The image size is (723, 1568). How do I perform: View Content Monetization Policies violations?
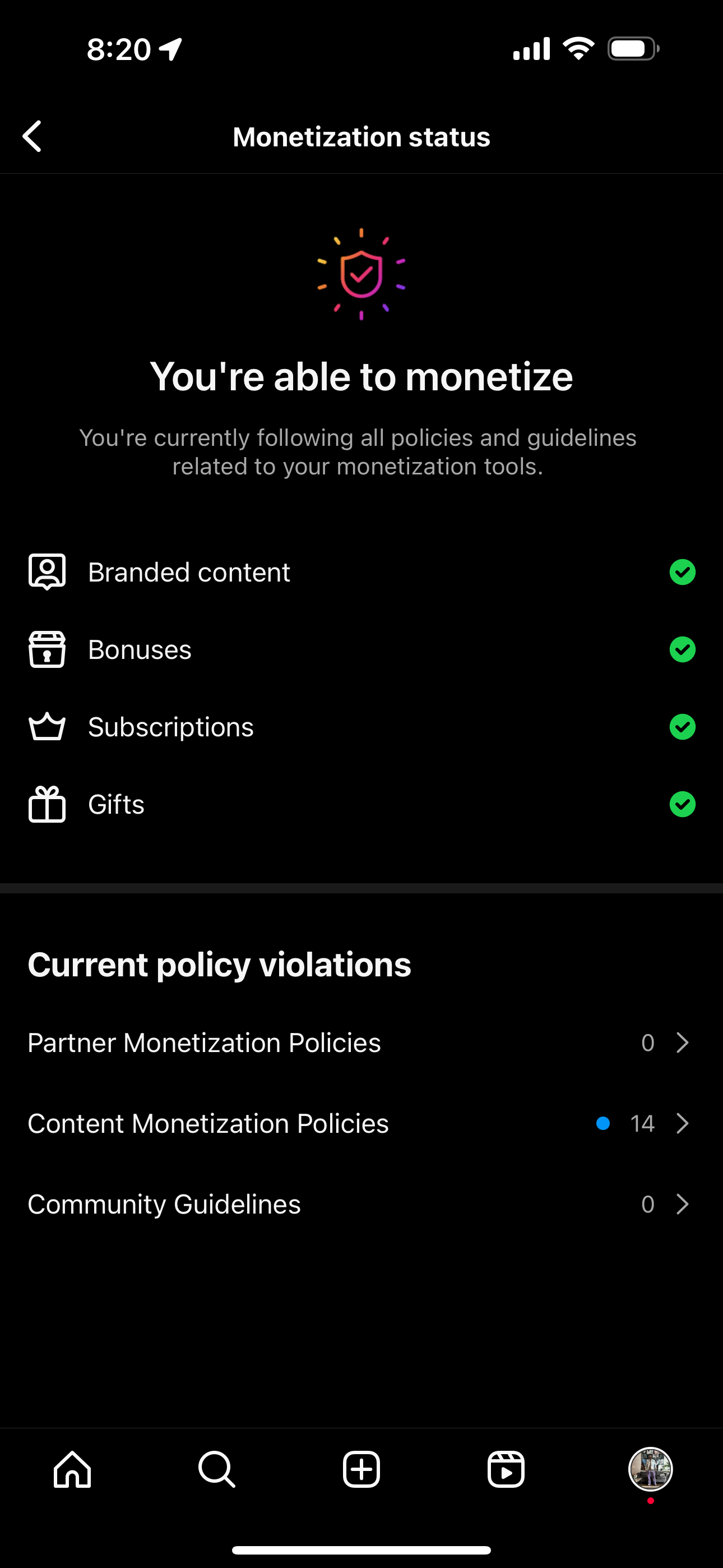pyautogui.click(x=361, y=1124)
